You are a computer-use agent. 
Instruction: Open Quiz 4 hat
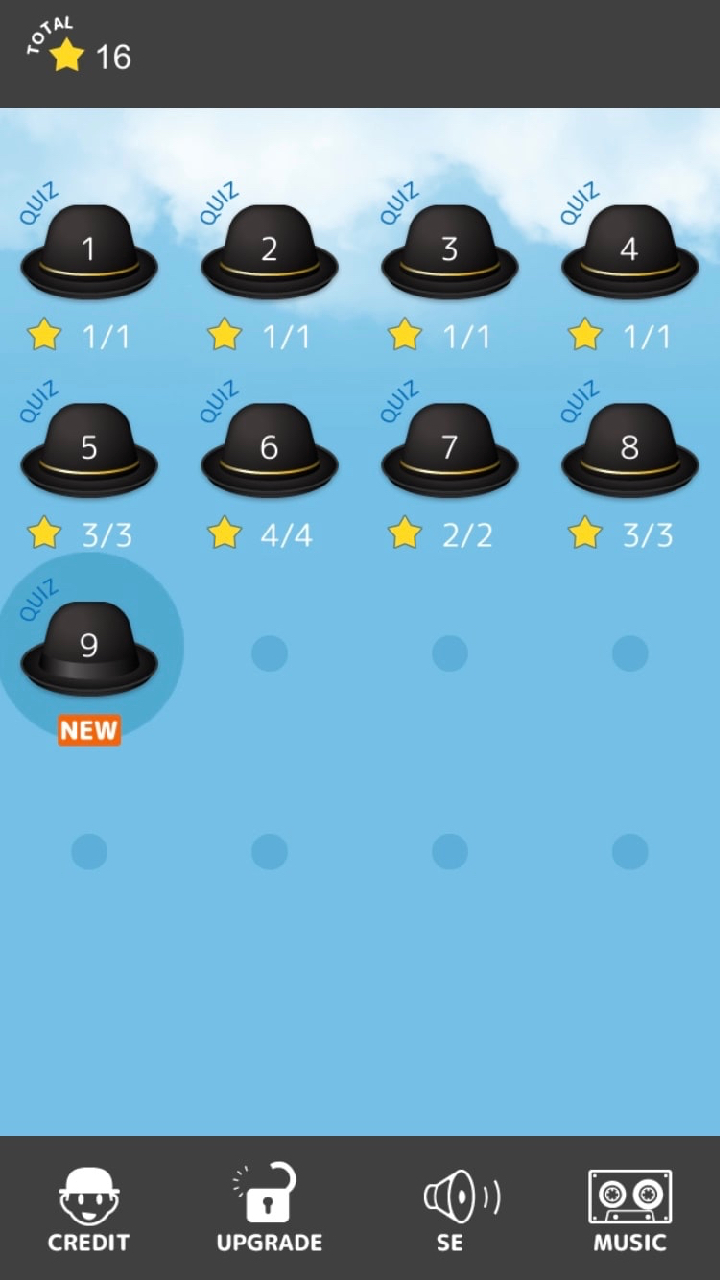coord(629,250)
